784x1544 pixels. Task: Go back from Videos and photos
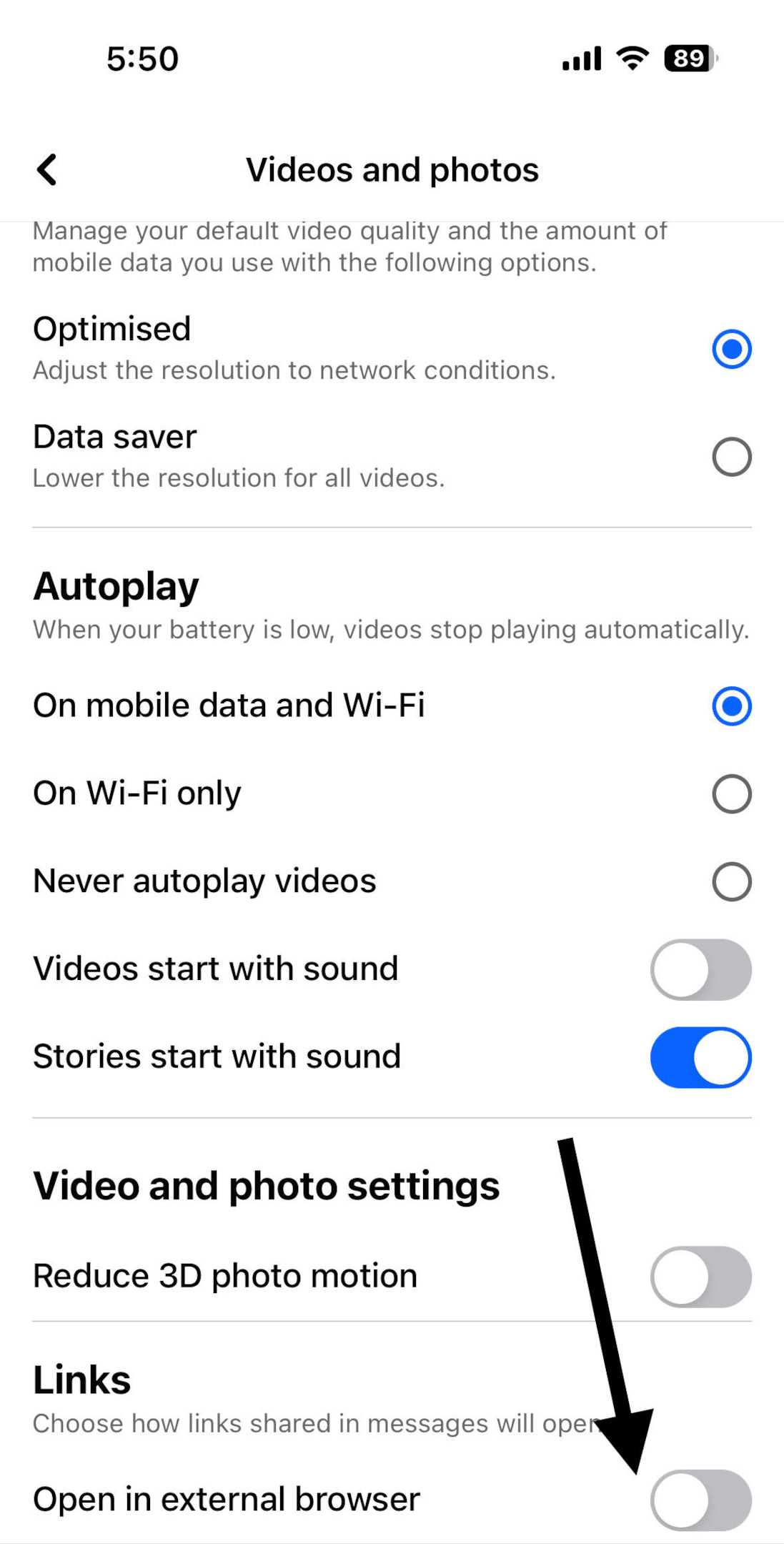click(47, 170)
